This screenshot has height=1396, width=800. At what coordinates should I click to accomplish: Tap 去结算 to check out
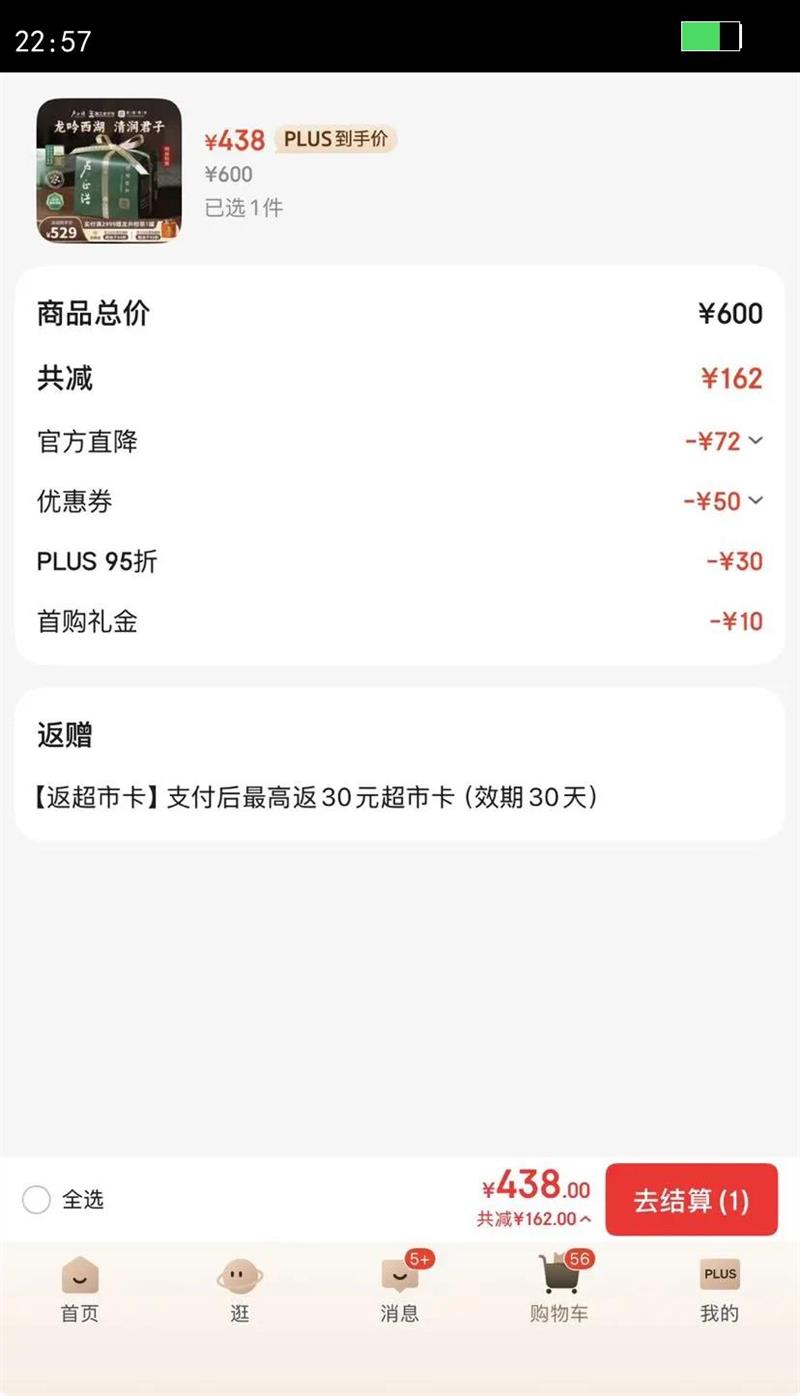pyautogui.click(x=691, y=1200)
